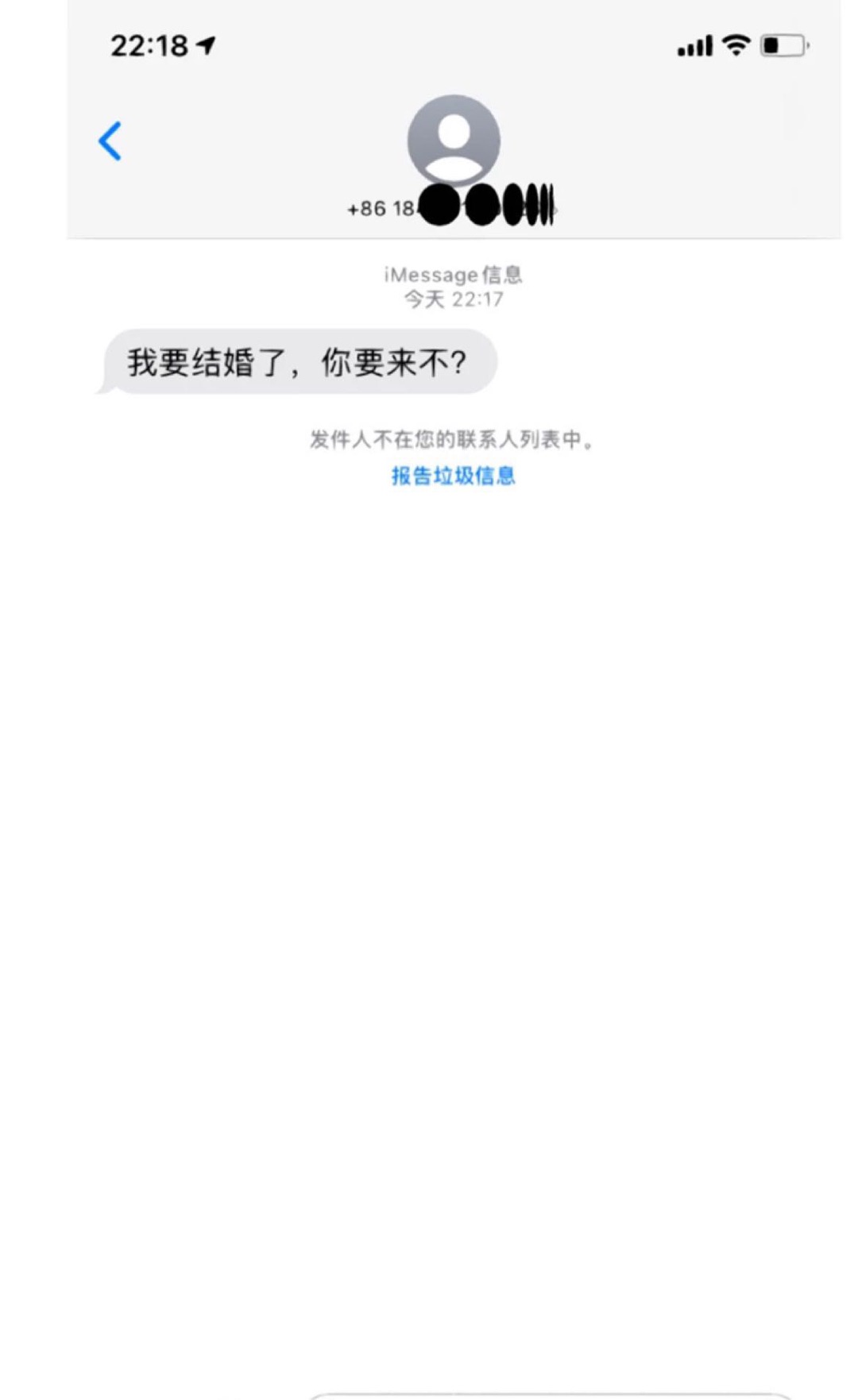Go back to the message list
This screenshot has width=858, height=1400.
(110, 141)
